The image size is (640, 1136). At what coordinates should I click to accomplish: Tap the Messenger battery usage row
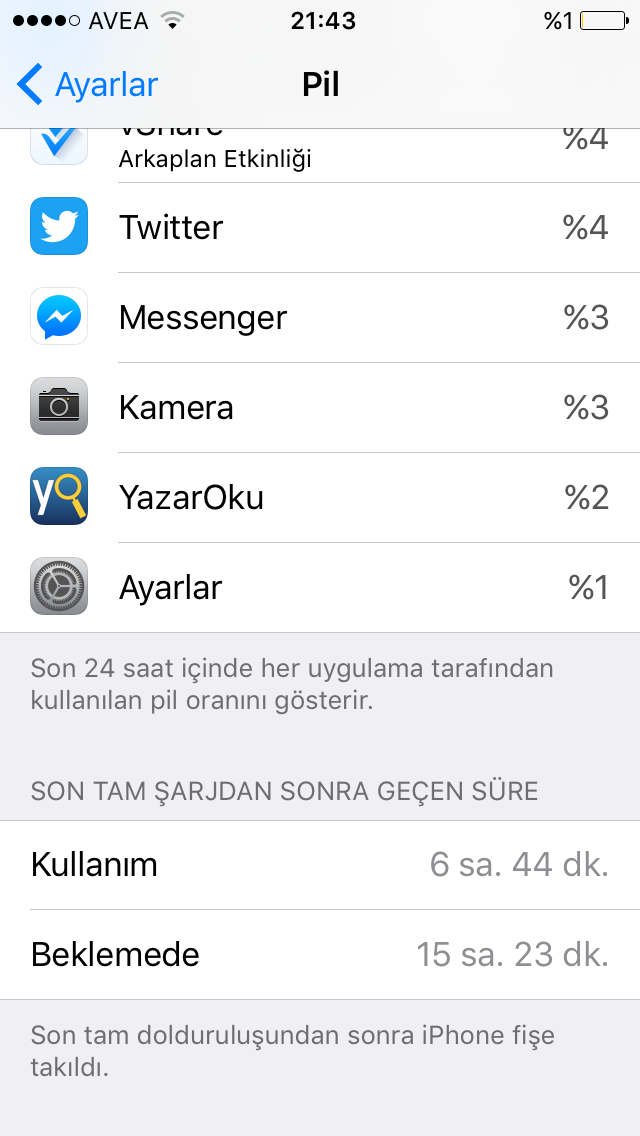pos(320,317)
